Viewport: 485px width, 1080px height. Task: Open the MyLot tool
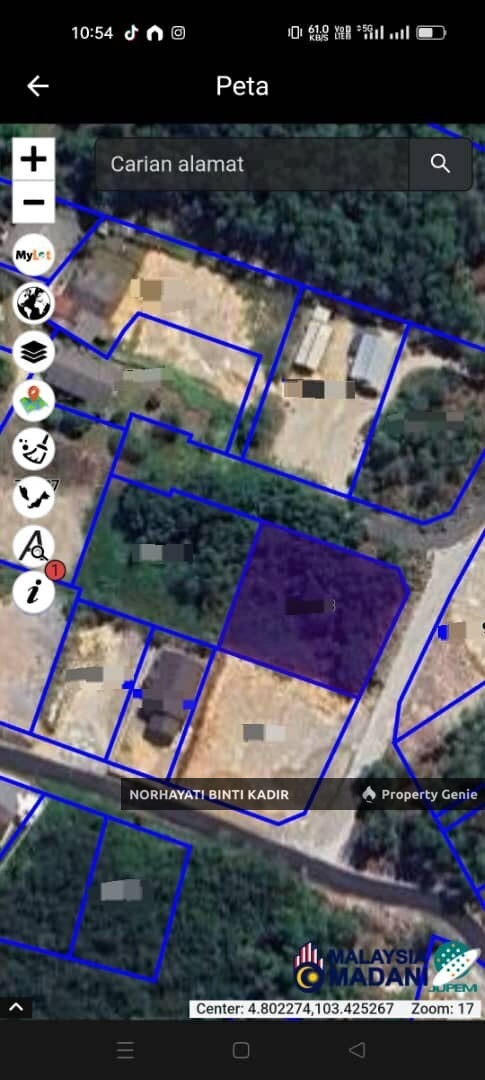click(34, 255)
